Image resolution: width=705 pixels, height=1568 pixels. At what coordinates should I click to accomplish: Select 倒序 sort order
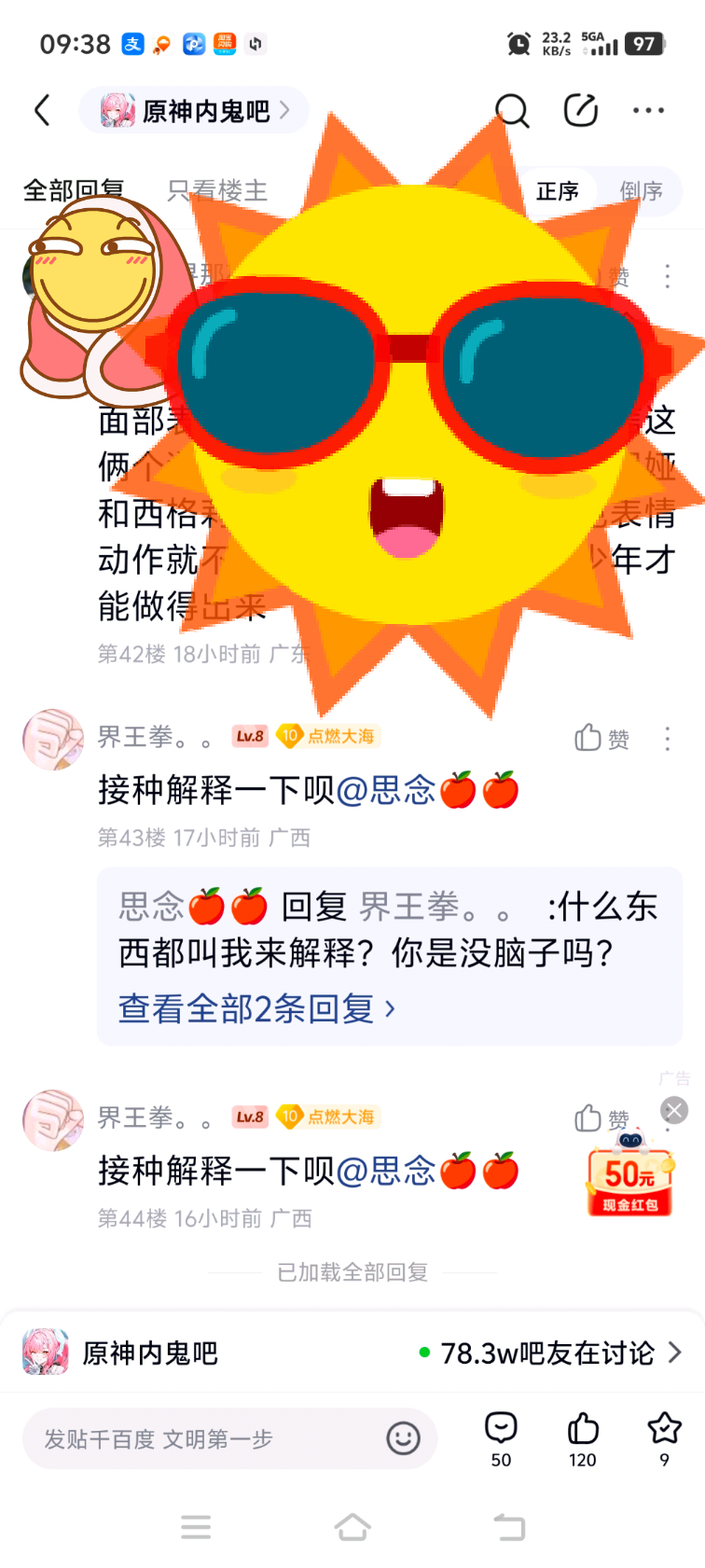tap(641, 191)
